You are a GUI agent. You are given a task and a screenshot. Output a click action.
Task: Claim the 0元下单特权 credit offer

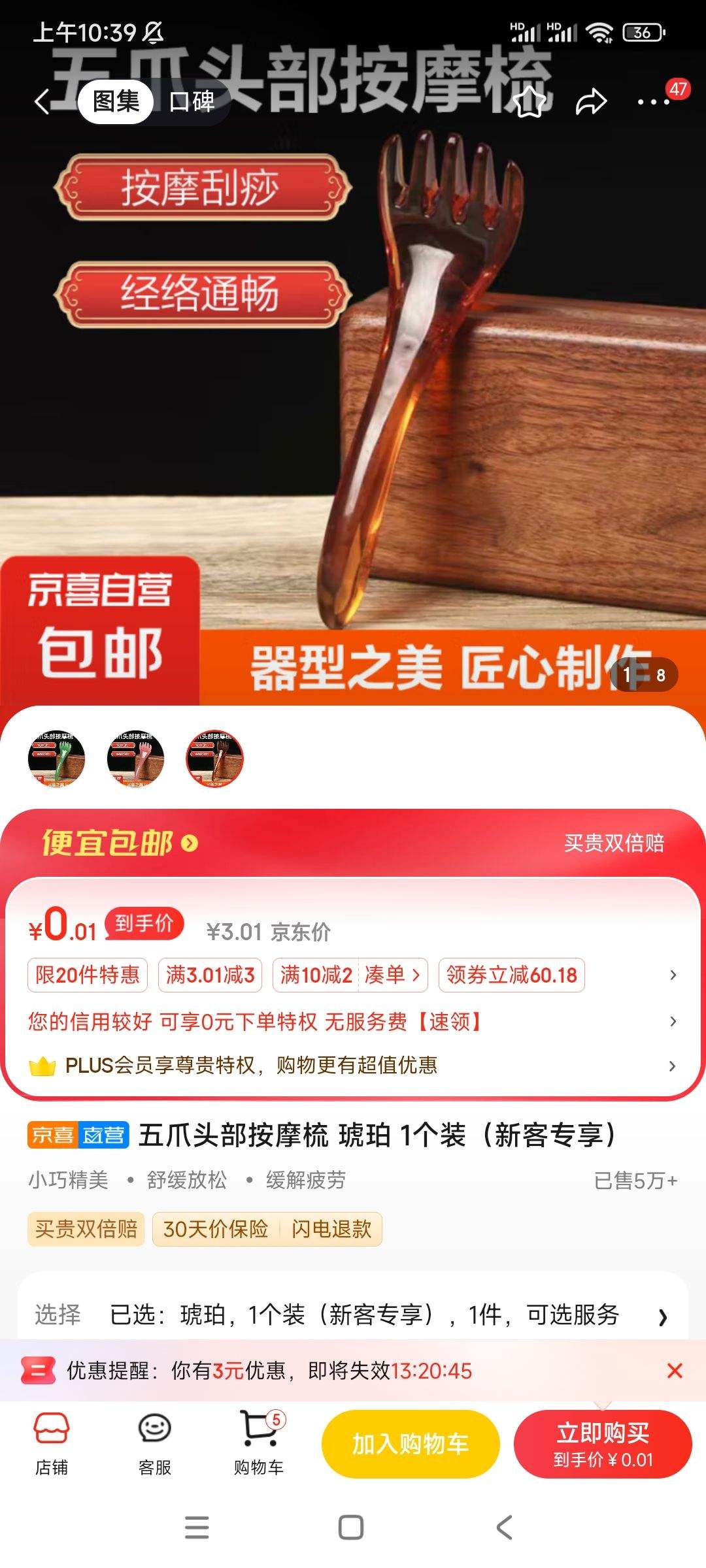coord(255,1021)
